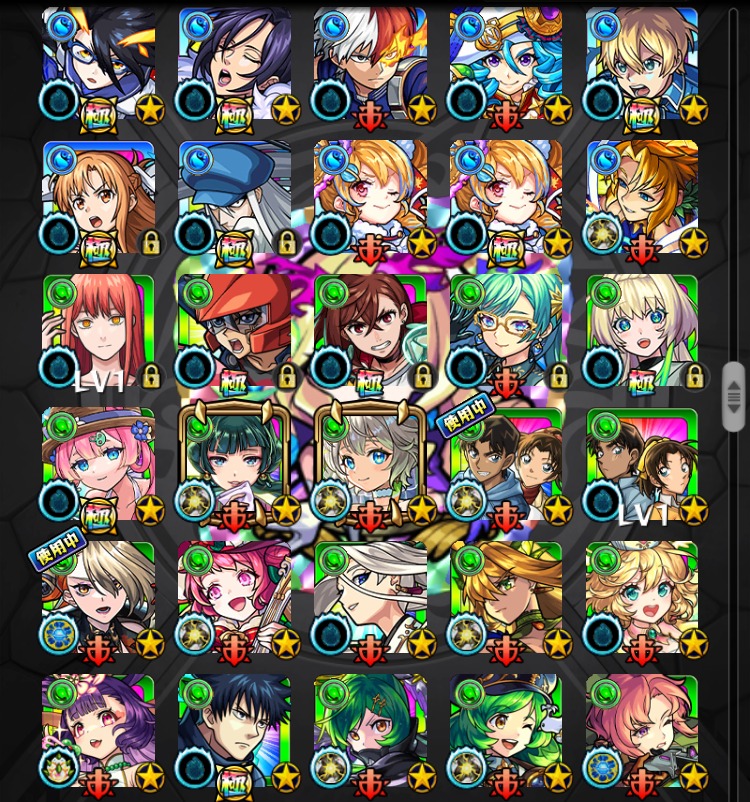This screenshot has height=802, width=750.
Task: Pick the locked character with the red helmet
Action: [x=234, y=332]
